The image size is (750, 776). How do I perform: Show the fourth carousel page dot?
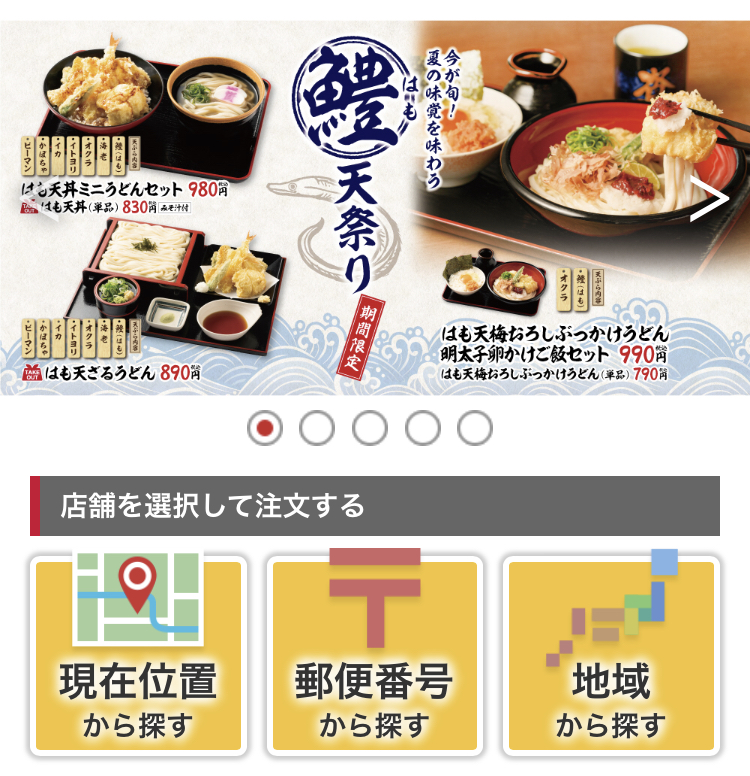pos(423,428)
